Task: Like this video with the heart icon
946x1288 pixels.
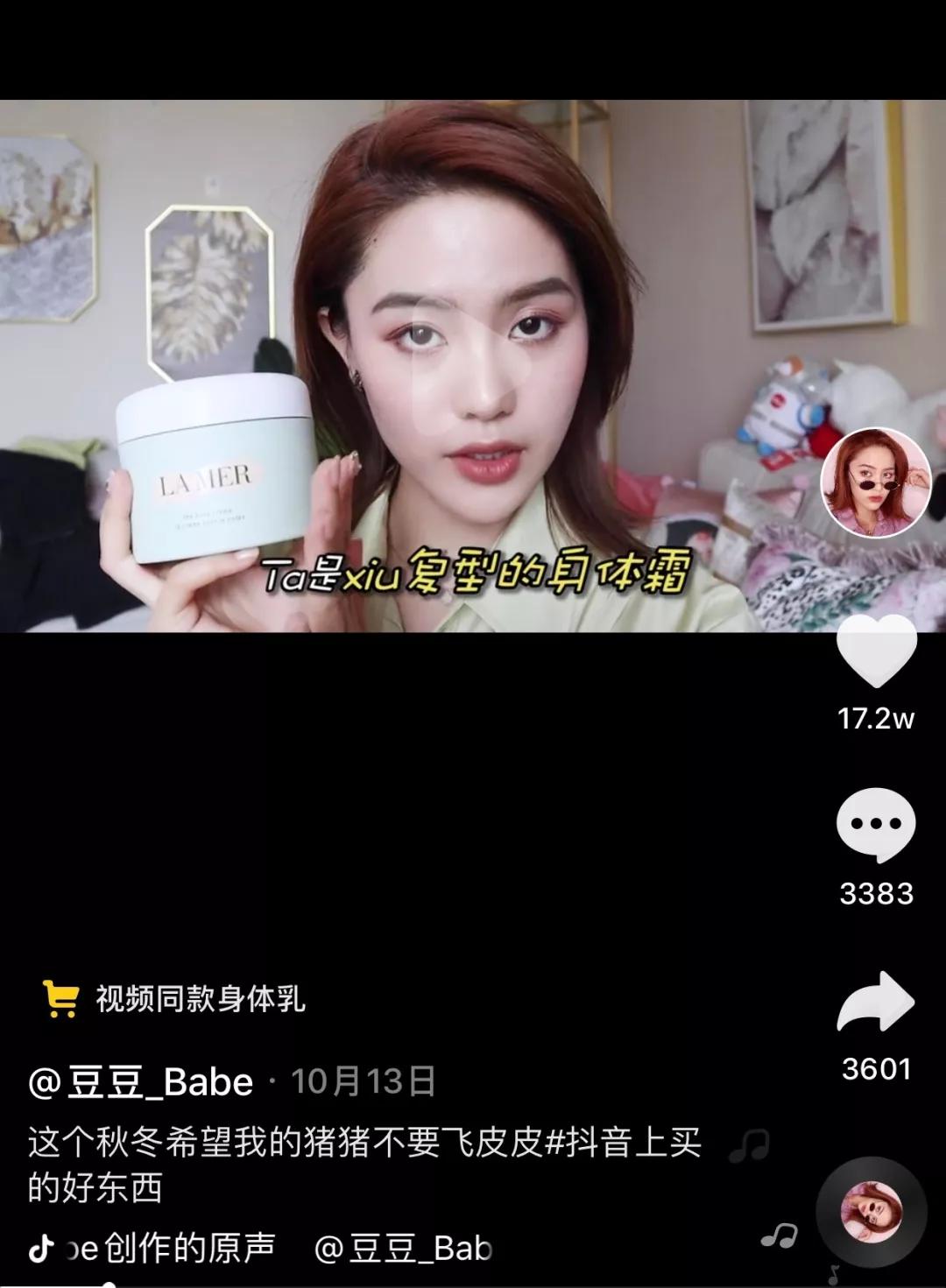Action: 876,650
